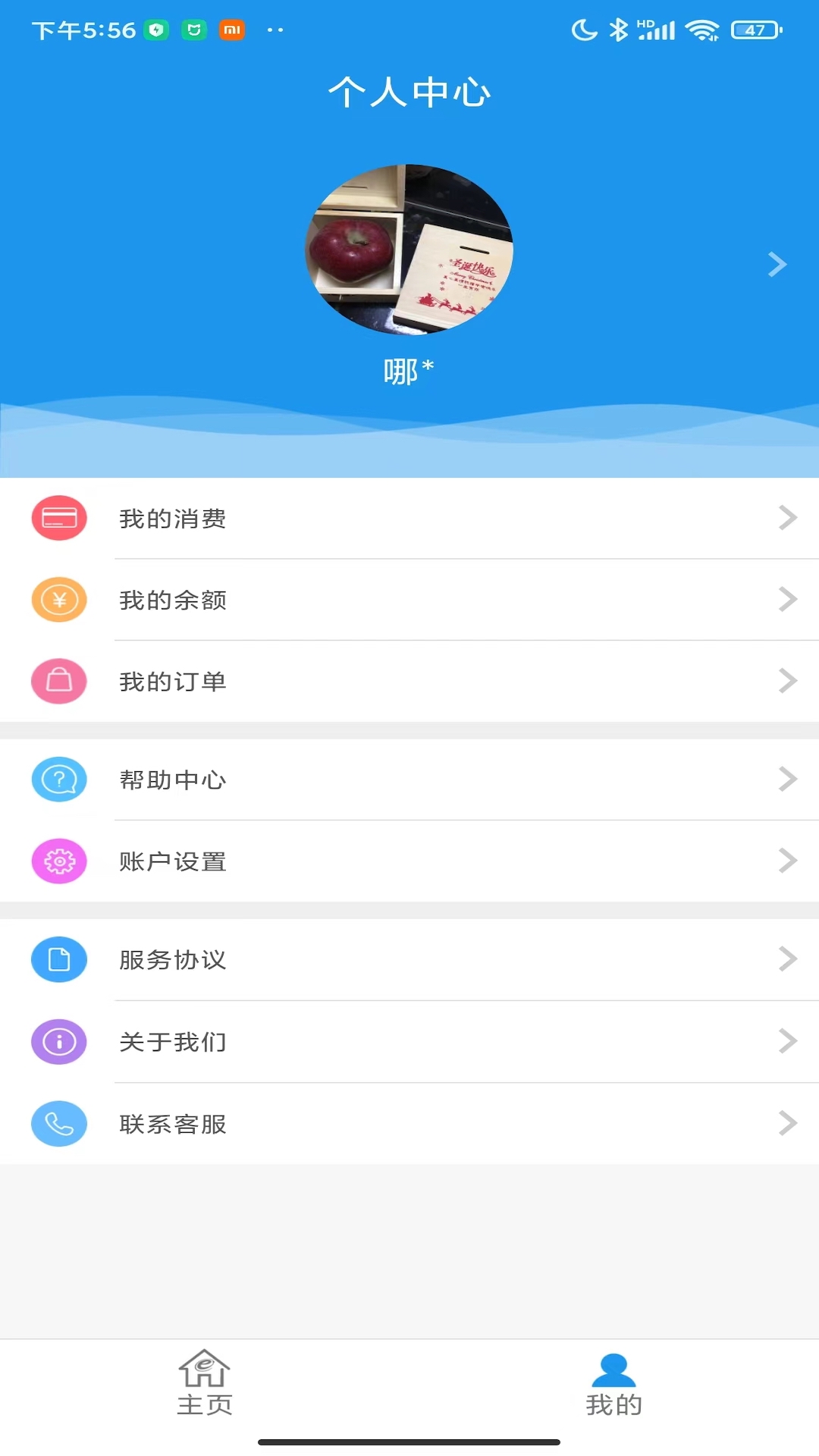Tap the yellow 我的余额 coin icon
Screen dimensions: 819x1456
[x=59, y=600]
